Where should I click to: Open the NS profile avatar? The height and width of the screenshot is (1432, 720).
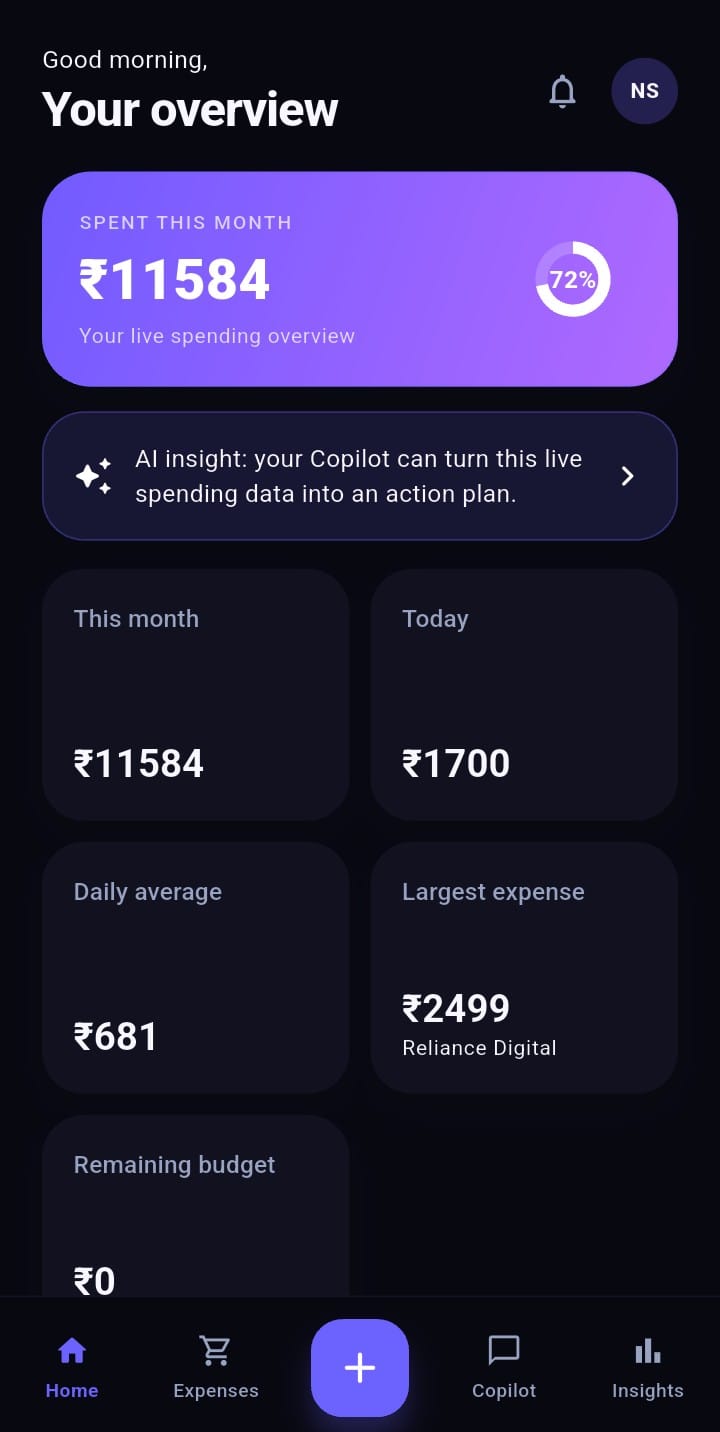644,91
